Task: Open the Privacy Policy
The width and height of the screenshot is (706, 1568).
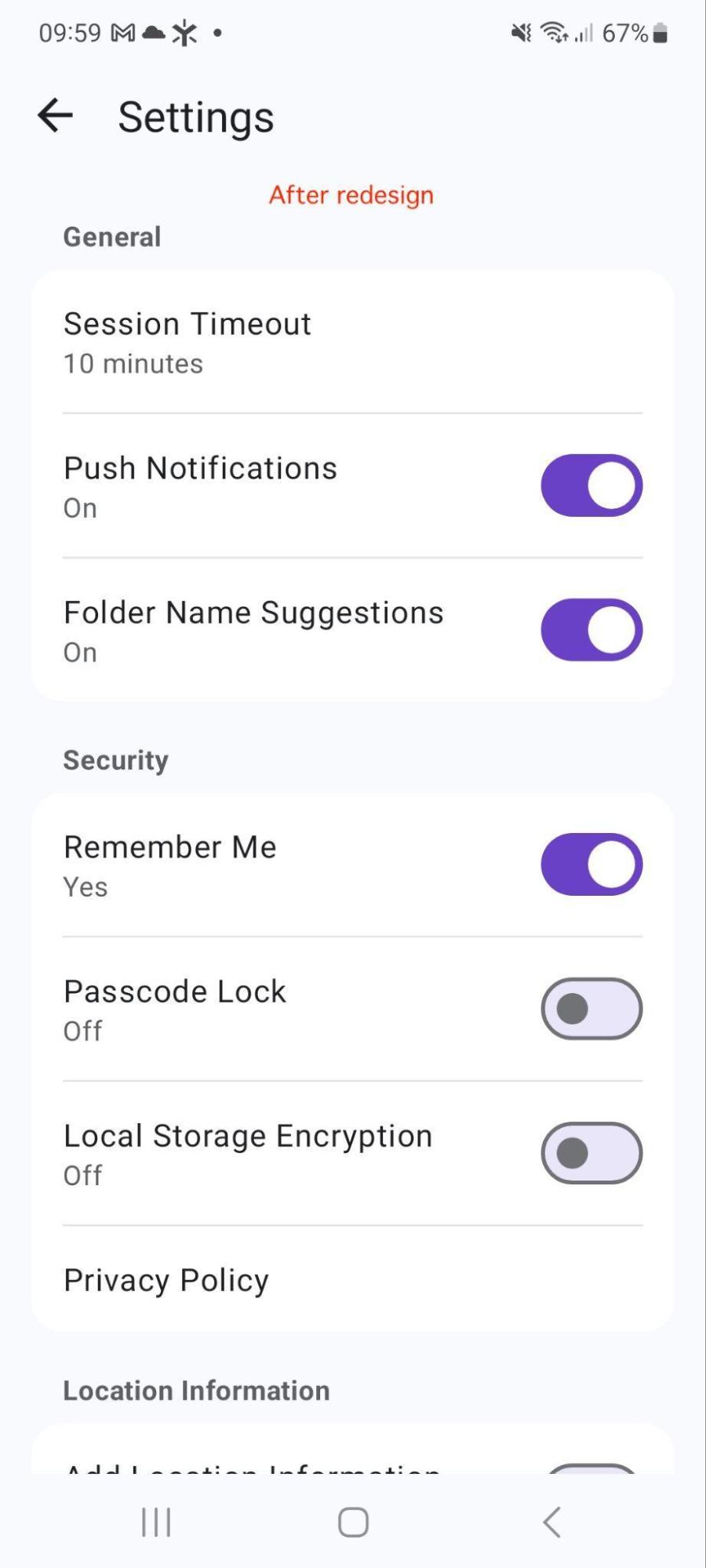Action: [352, 1279]
